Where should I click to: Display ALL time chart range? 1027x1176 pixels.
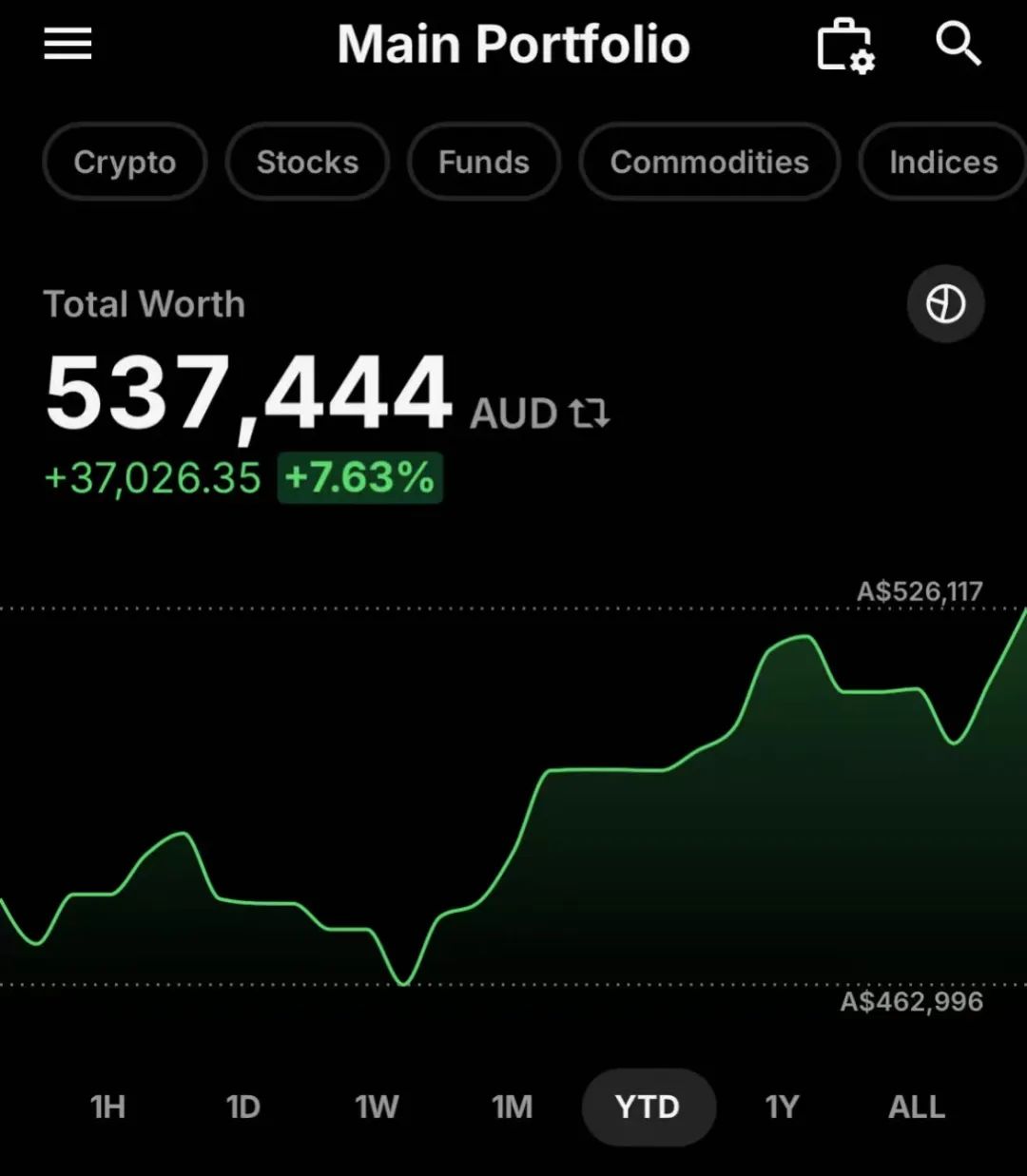pos(916,1107)
